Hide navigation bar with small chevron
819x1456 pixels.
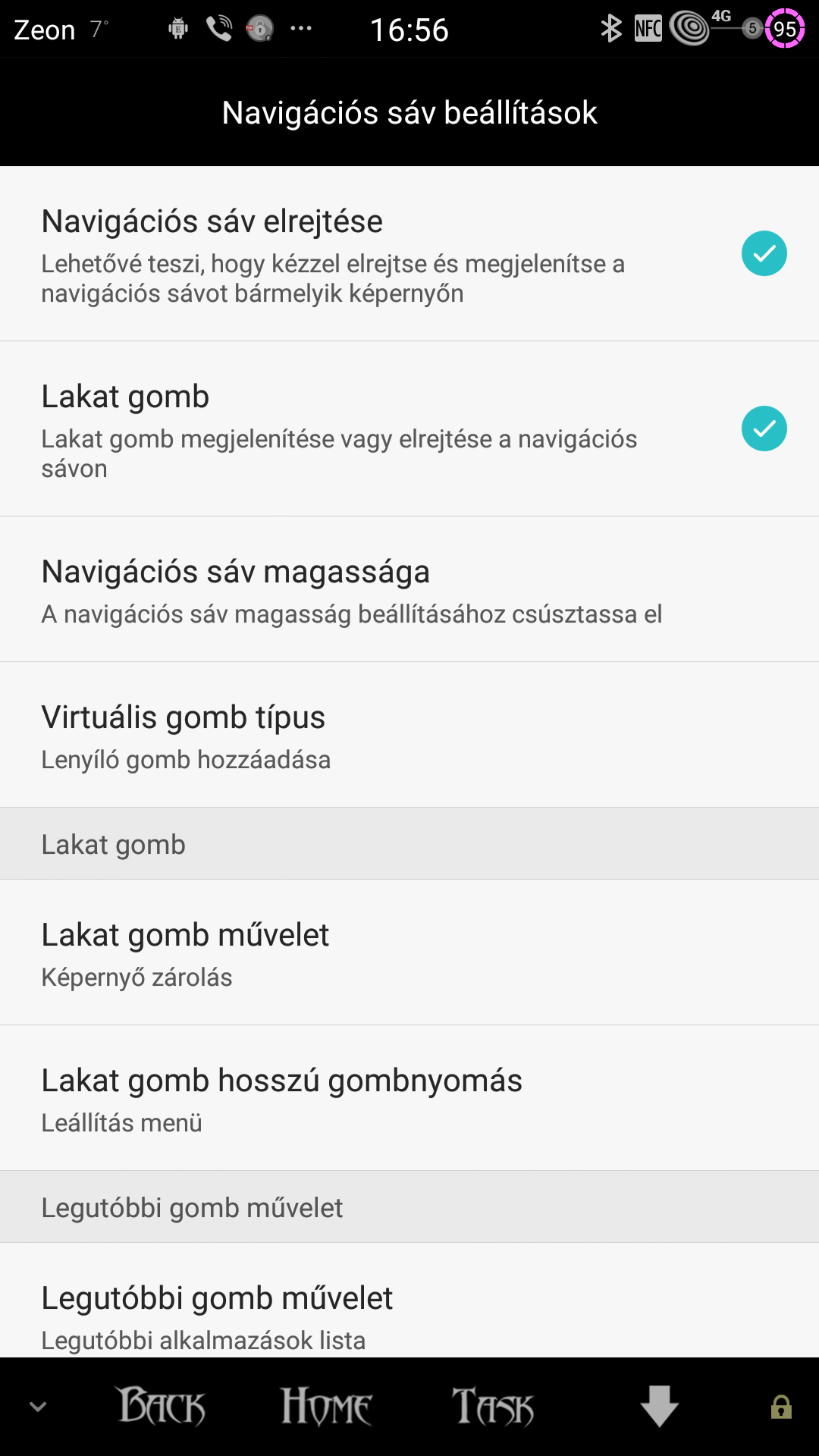pos(38,1407)
